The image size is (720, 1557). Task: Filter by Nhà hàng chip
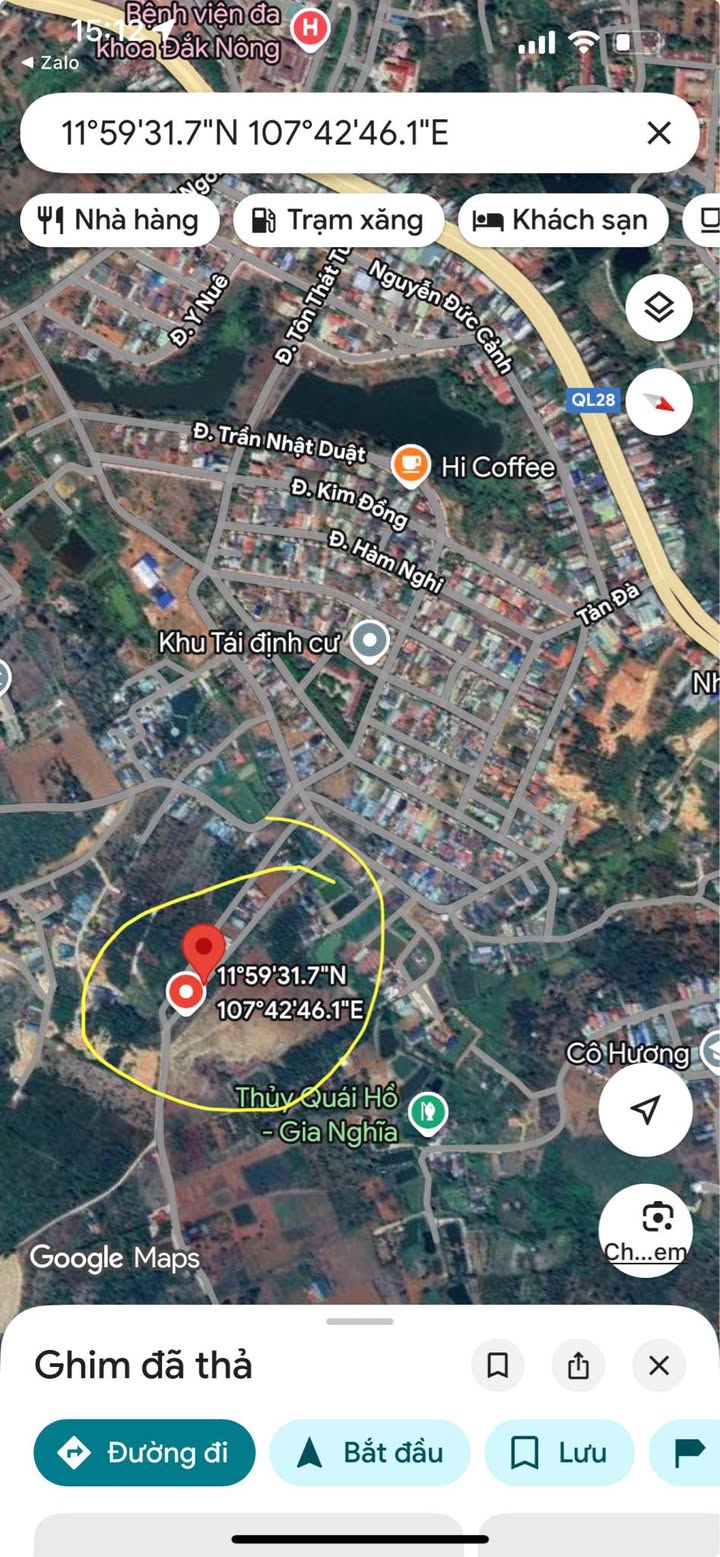[x=120, y=220]
